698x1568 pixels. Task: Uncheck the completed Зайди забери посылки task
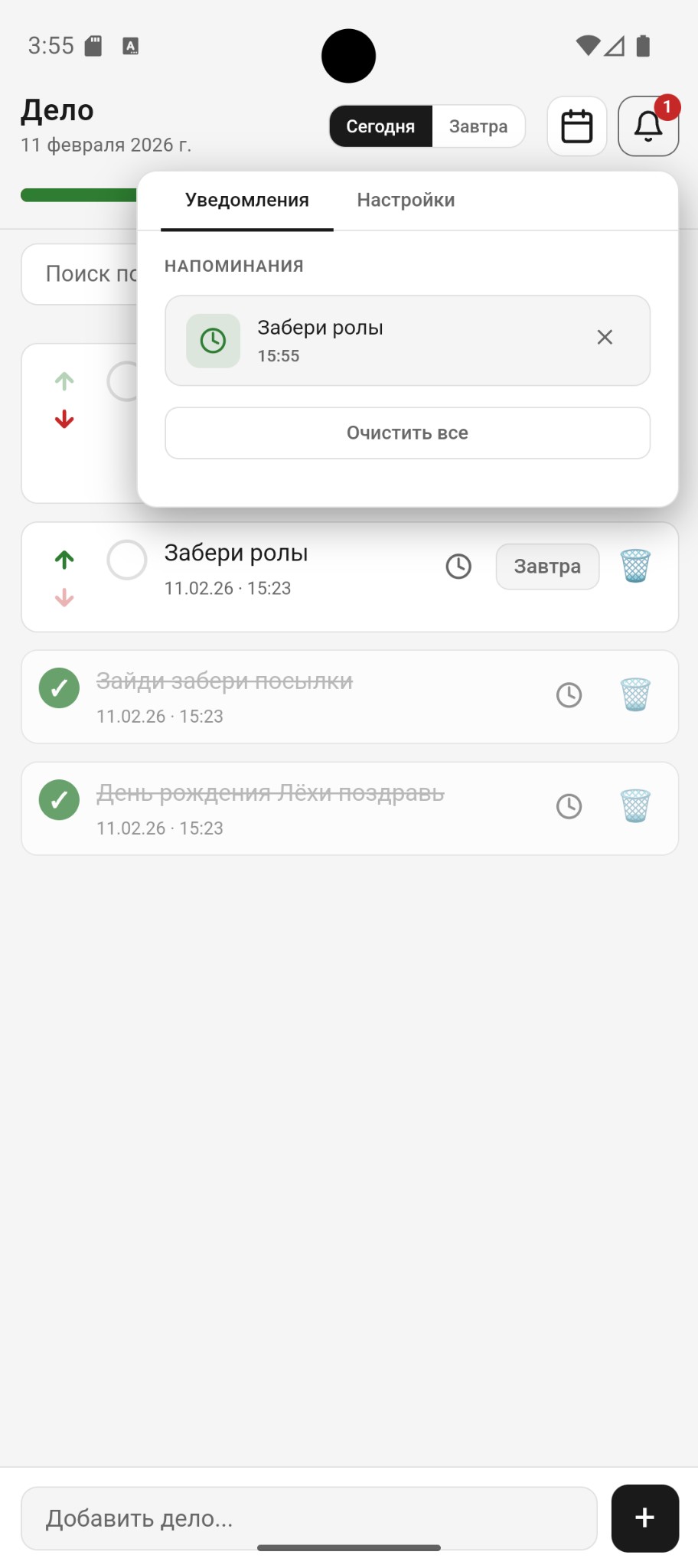tap(59, 688)
